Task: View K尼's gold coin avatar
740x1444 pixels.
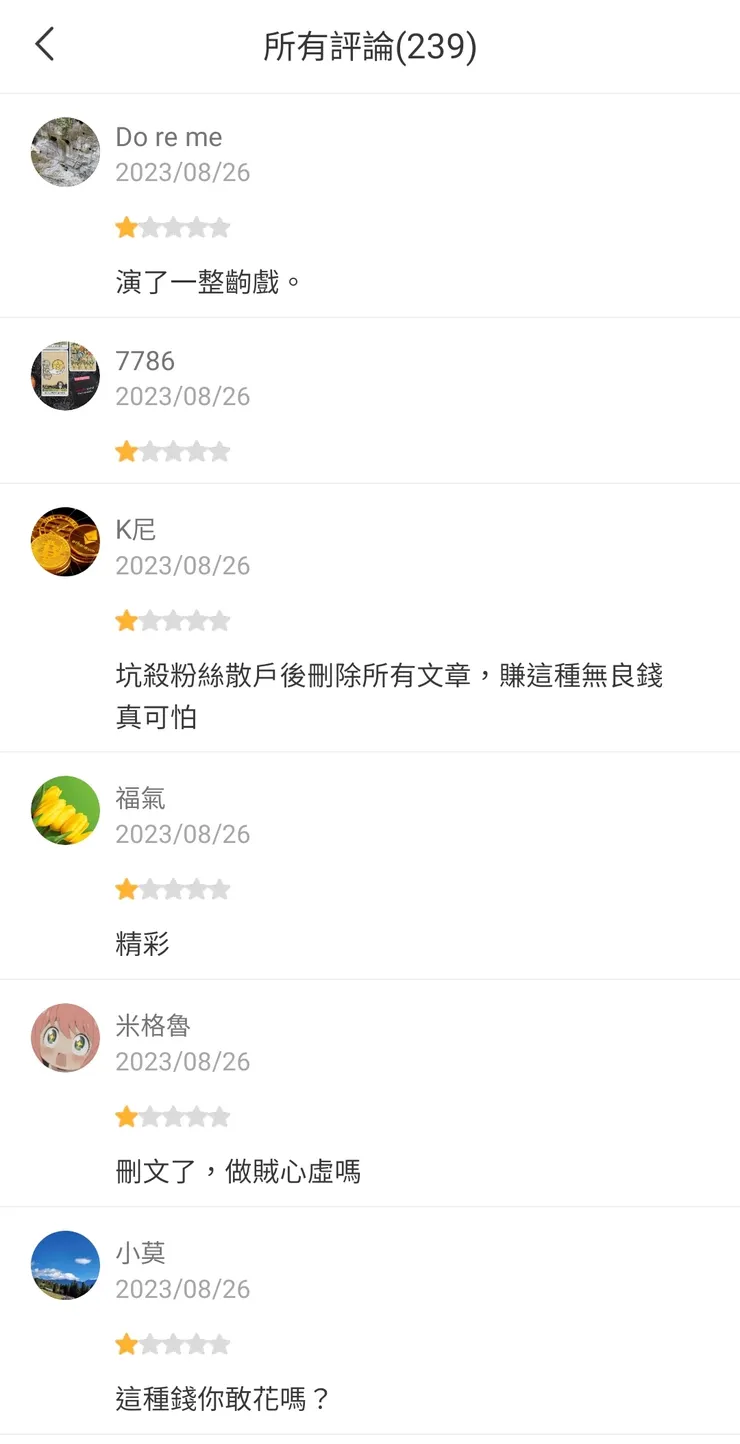Action: pyautogui.click(x=65, y=542)
